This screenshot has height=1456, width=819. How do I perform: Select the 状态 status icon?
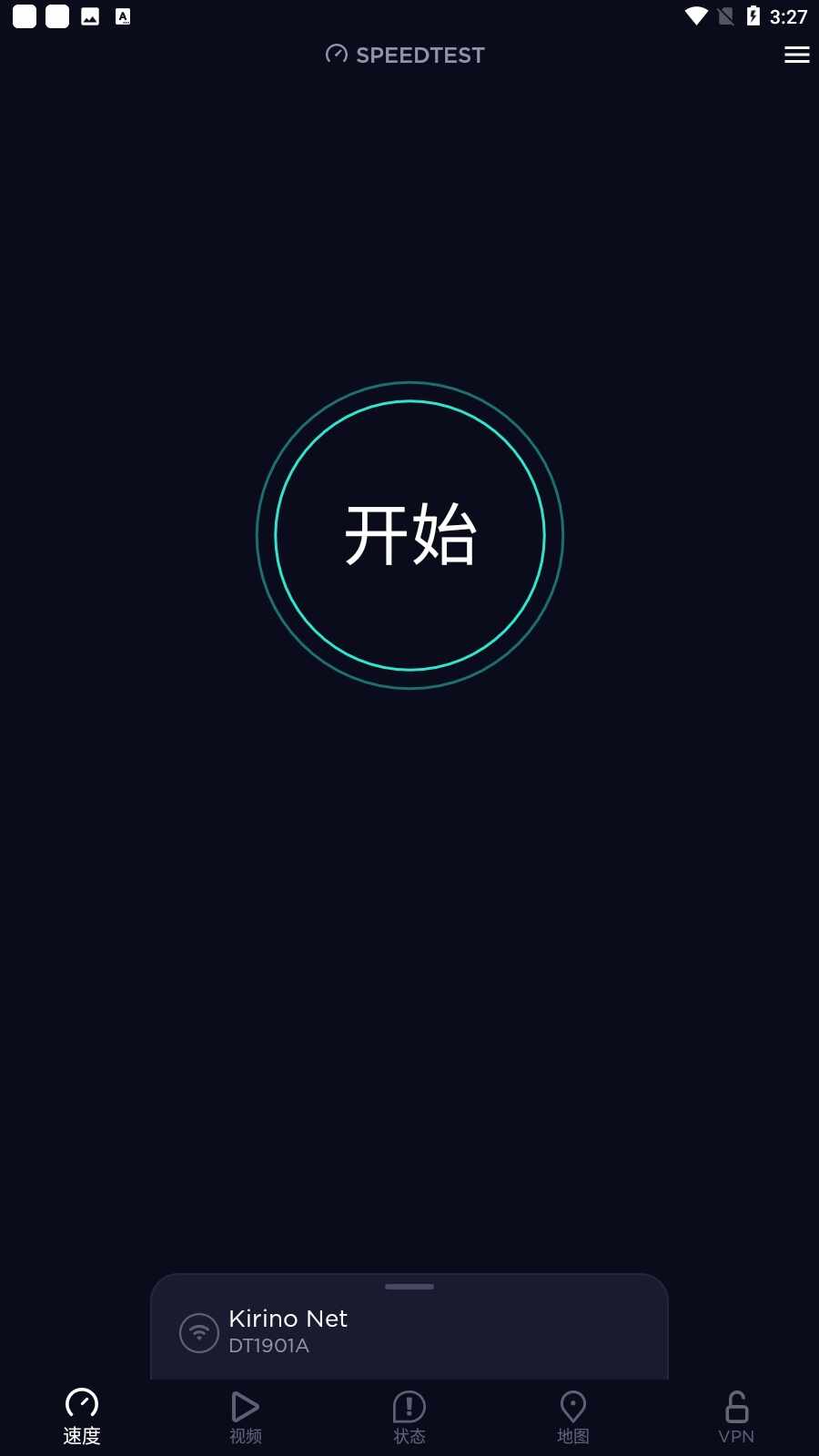pyautogui.click(x=409, y=1406)
